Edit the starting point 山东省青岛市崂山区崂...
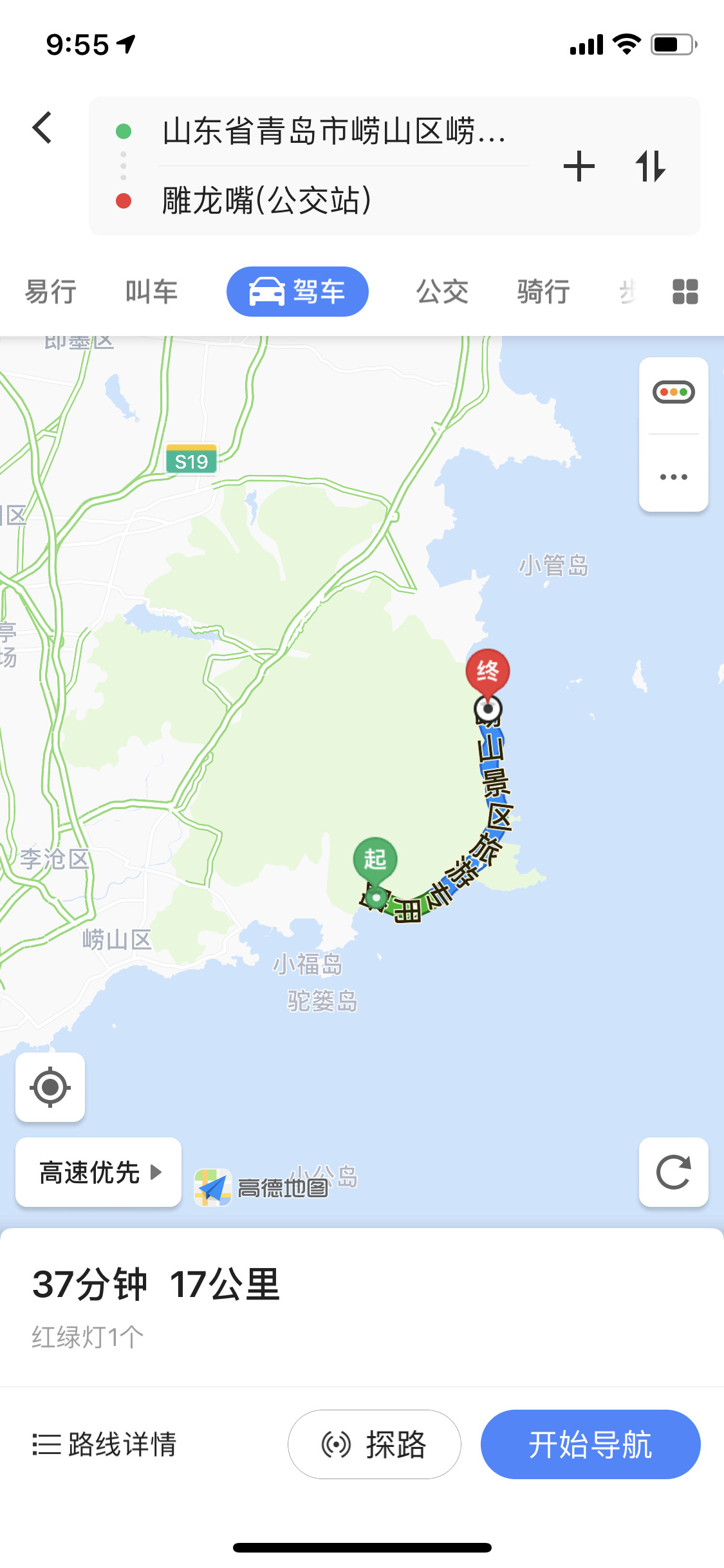724x1568 pixels. (x=335, y=131)
